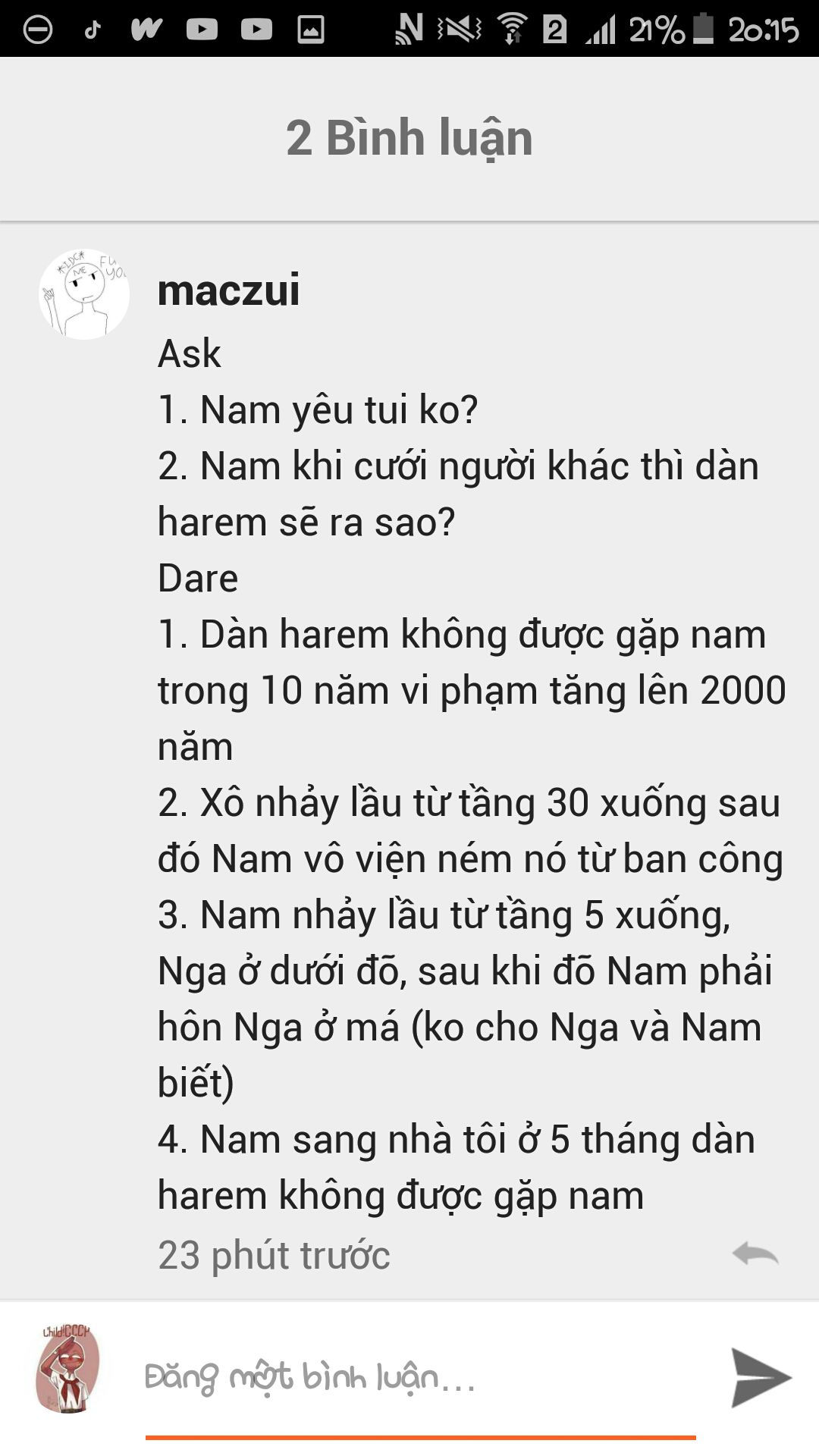Send the comment with the arrow icon
Viewport: 819px width, 1456px height.
coord(760,1378)
